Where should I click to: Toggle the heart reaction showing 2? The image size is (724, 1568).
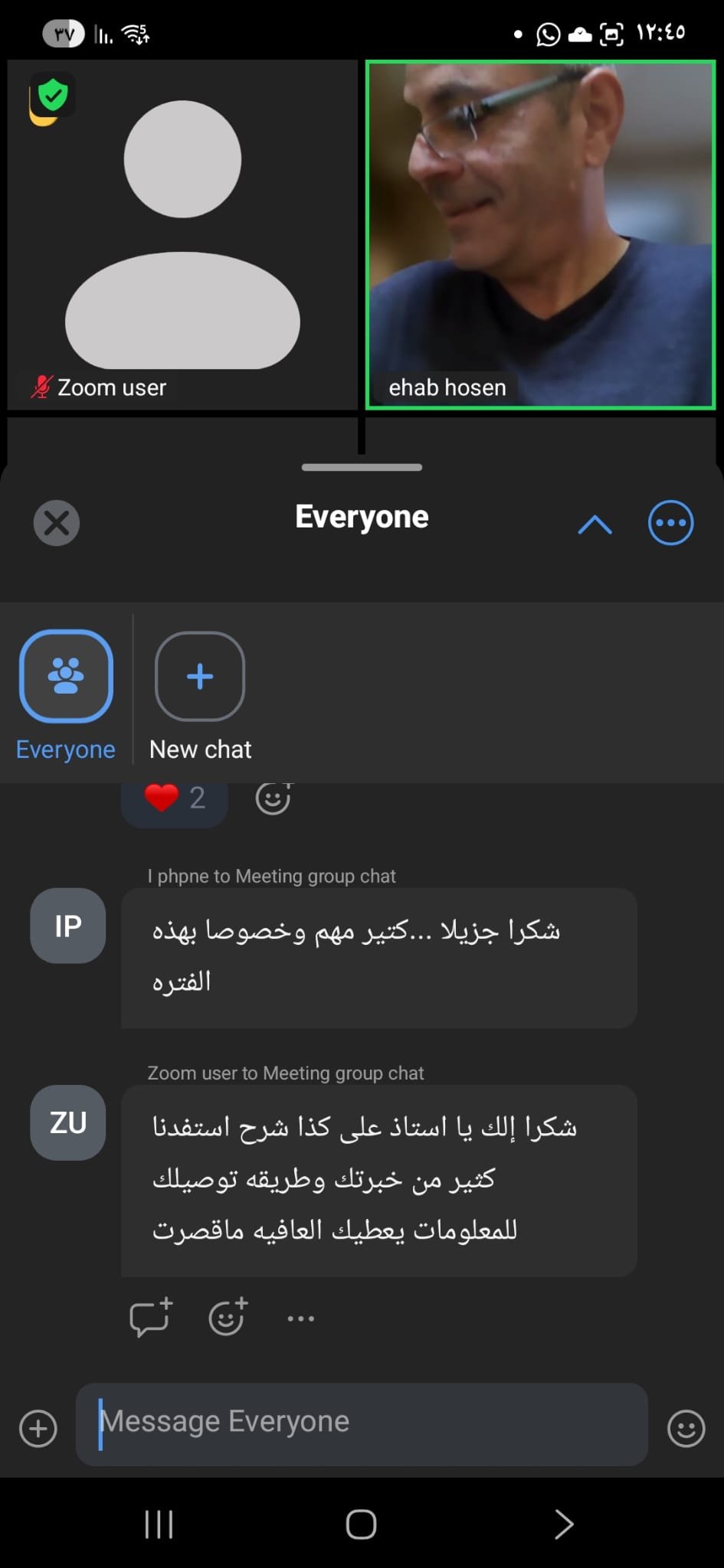[x=174, y=798]
